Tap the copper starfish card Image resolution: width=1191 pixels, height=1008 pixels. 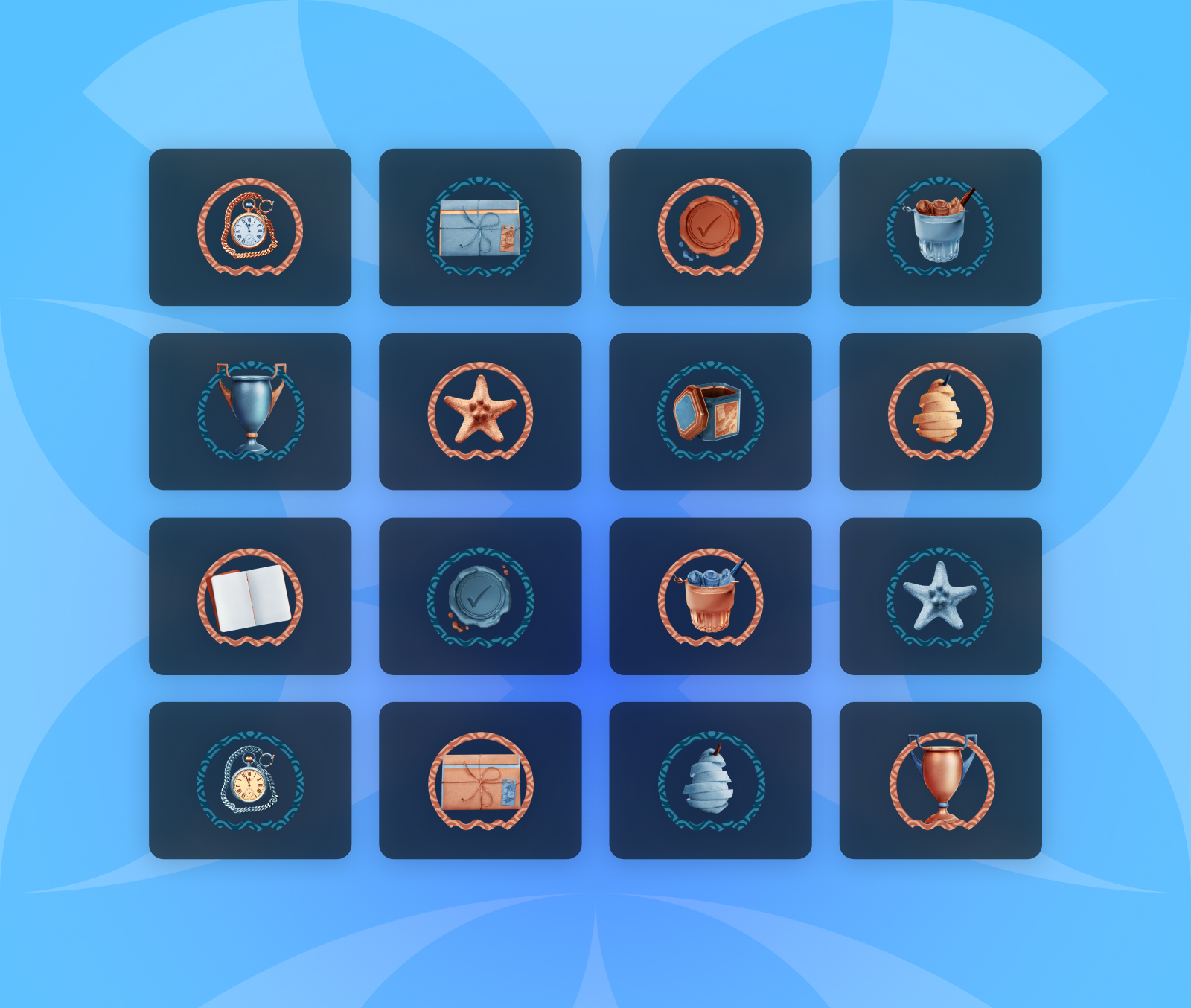(x=480, y=411)
